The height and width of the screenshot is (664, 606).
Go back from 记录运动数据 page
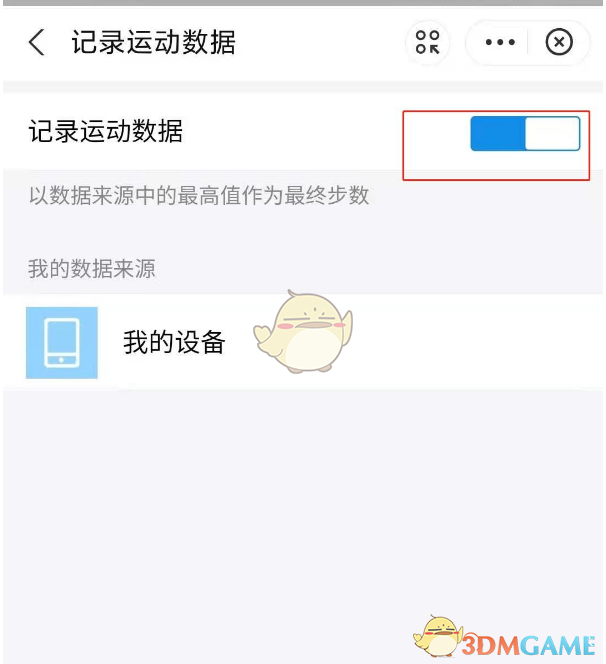[37, 42]
